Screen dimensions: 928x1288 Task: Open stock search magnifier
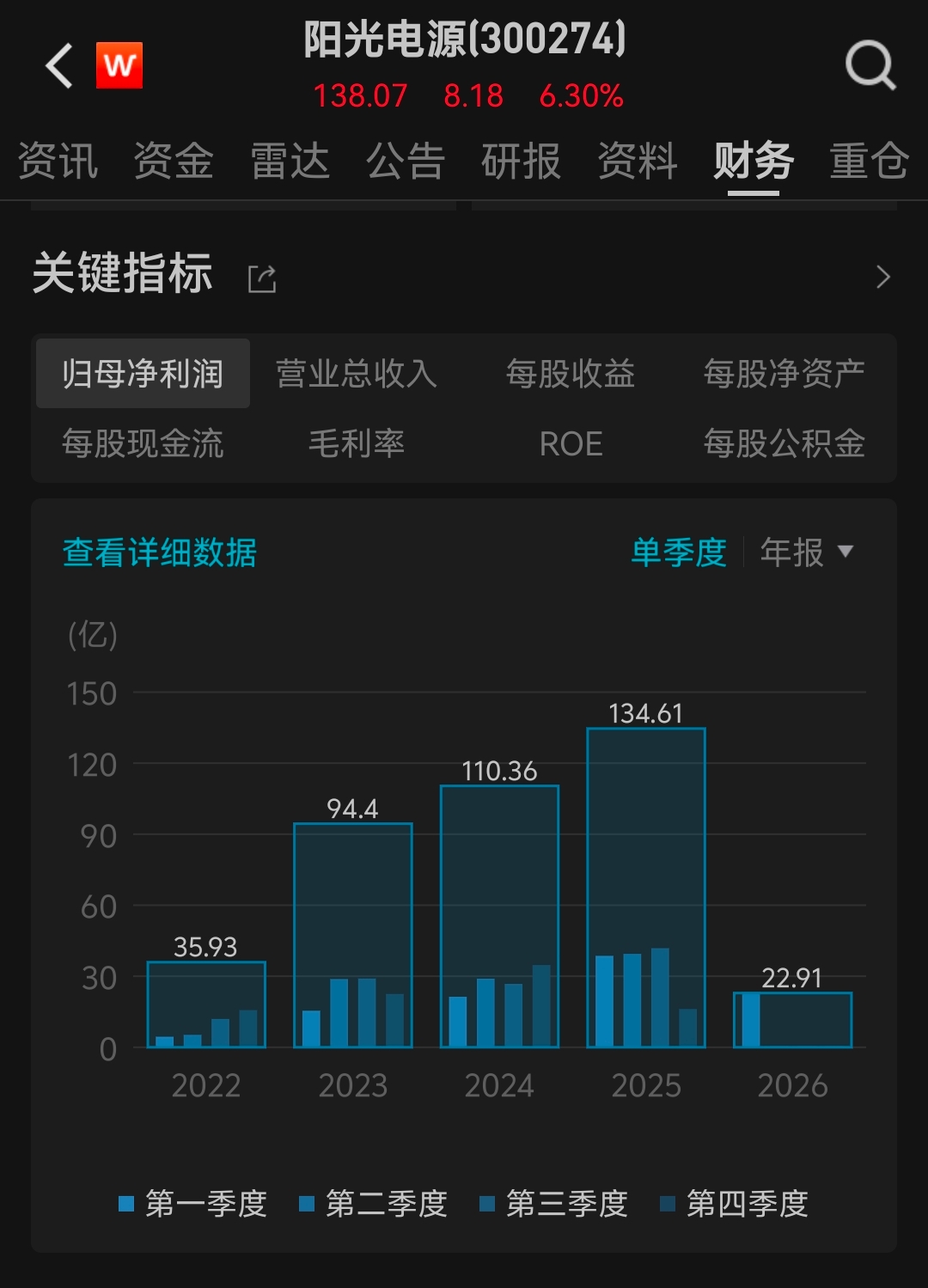click(870, 65)
